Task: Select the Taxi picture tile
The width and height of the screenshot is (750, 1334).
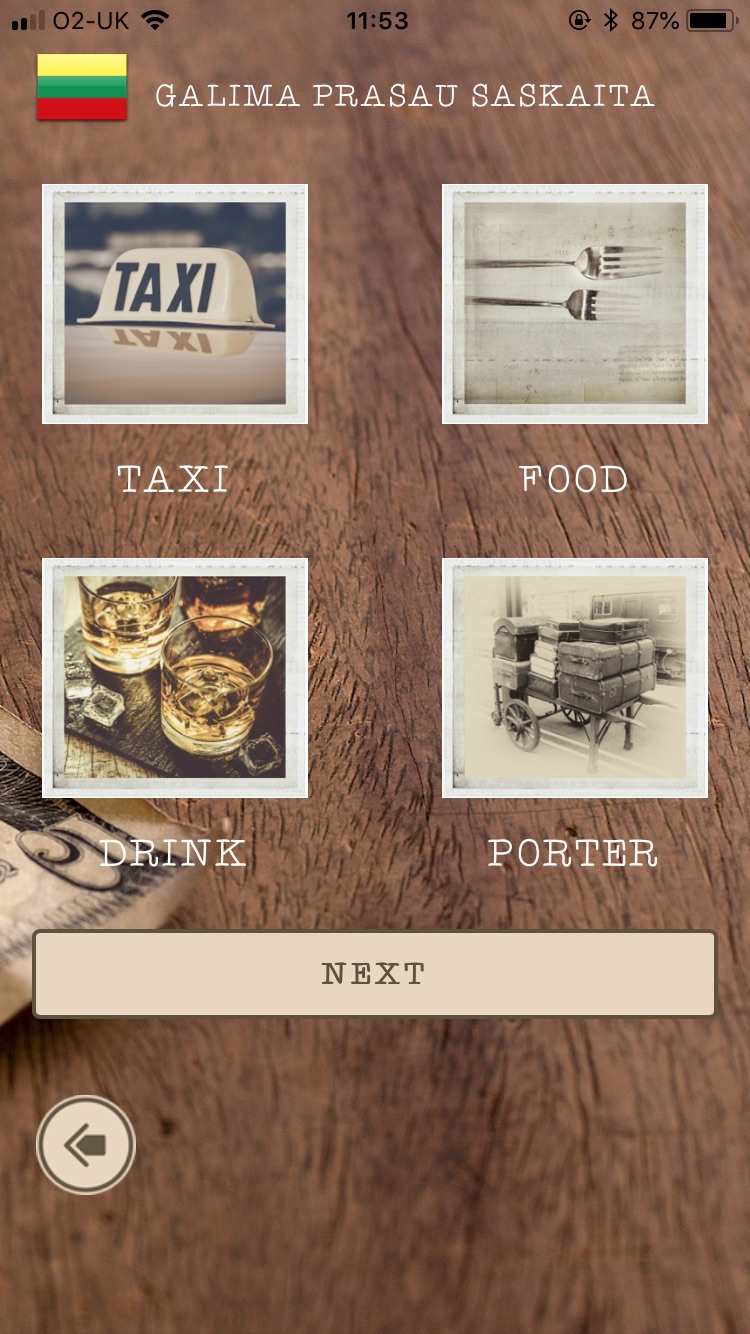Action: click(x=175, y=304)
